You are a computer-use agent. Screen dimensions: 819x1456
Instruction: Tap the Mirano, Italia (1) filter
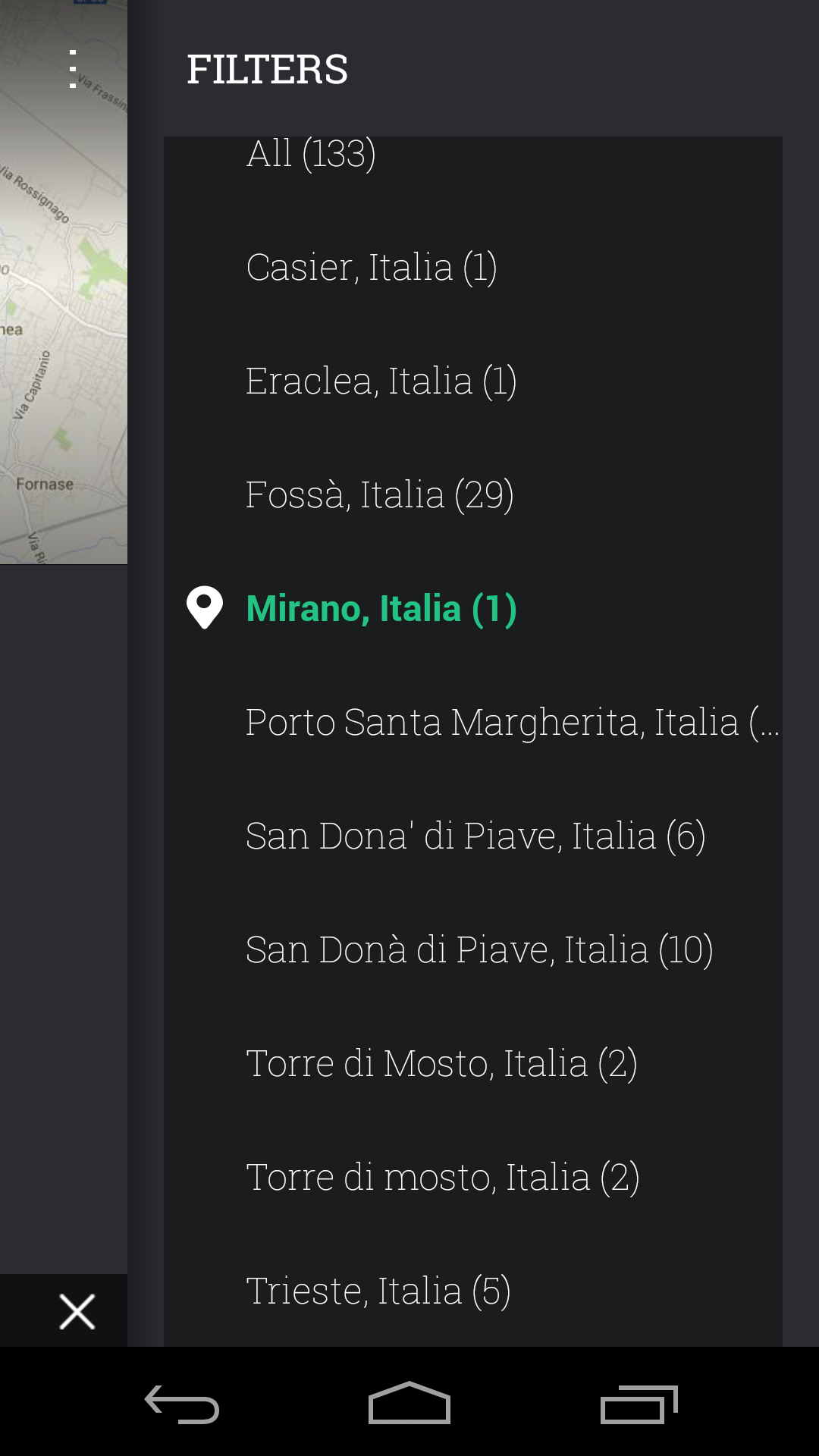point(473,608)
